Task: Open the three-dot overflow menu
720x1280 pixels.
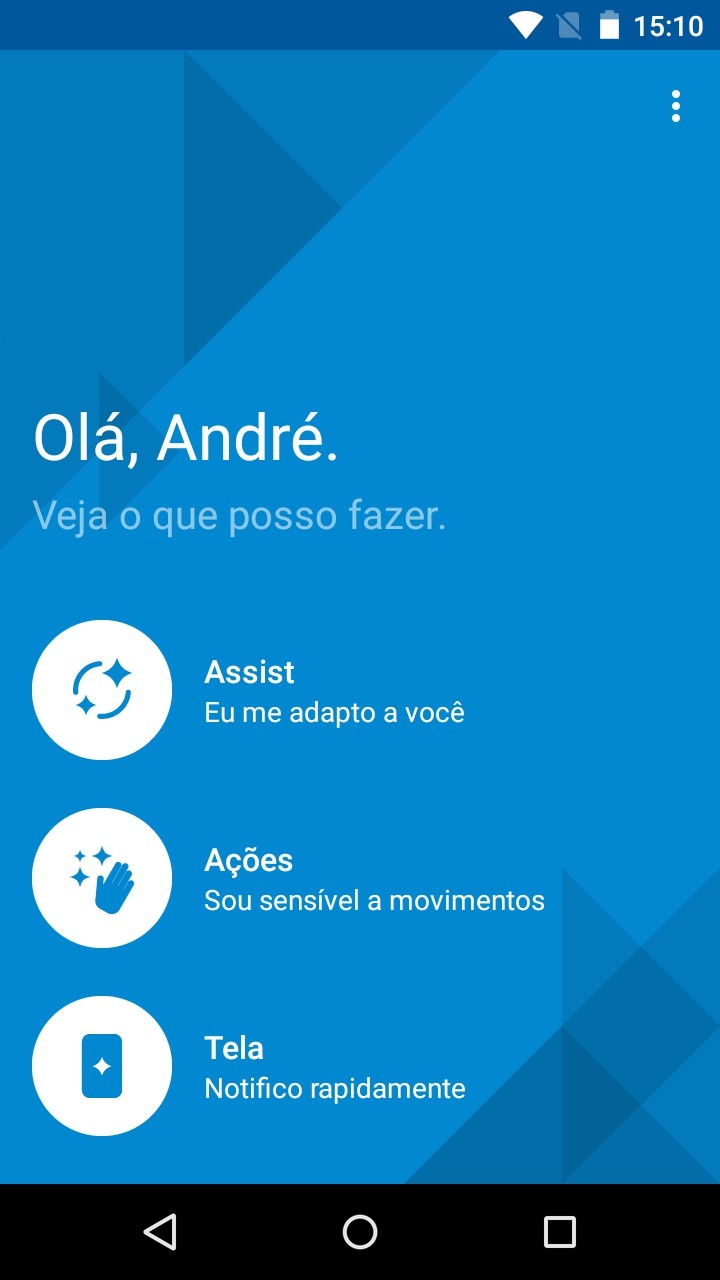Action: 676,106
